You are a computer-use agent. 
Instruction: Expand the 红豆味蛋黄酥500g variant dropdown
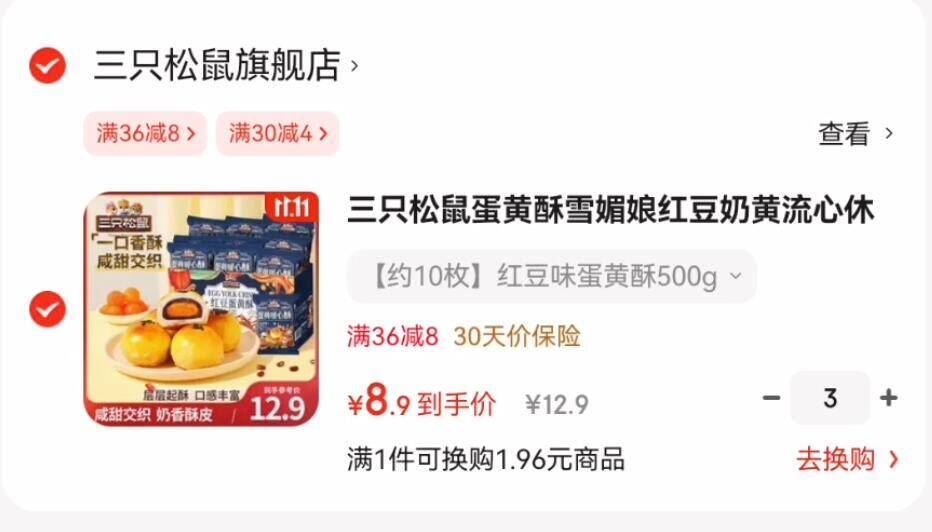[x=551, y=276]
